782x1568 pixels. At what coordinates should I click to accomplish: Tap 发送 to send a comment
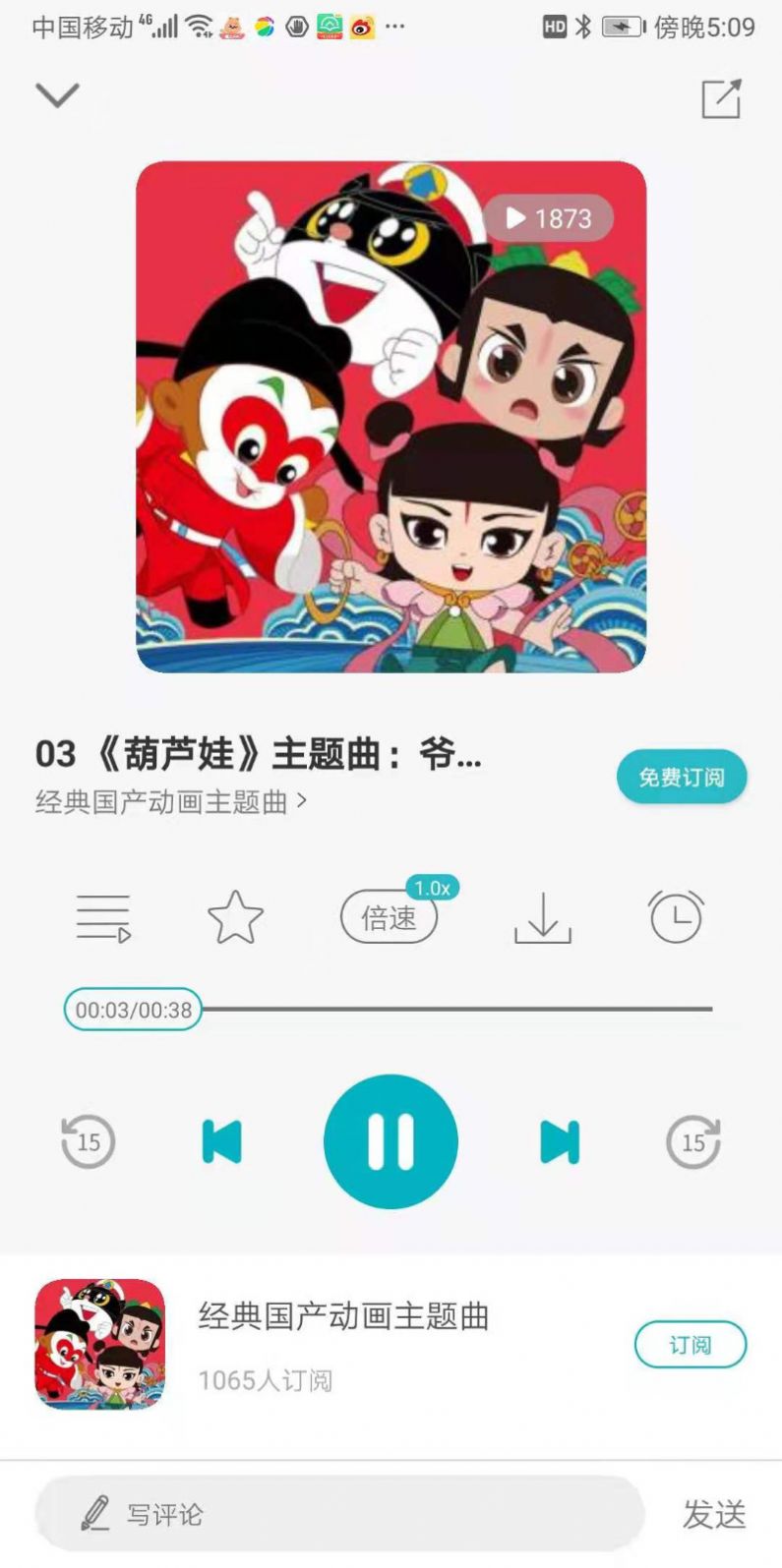click(x=716, y=1514)
